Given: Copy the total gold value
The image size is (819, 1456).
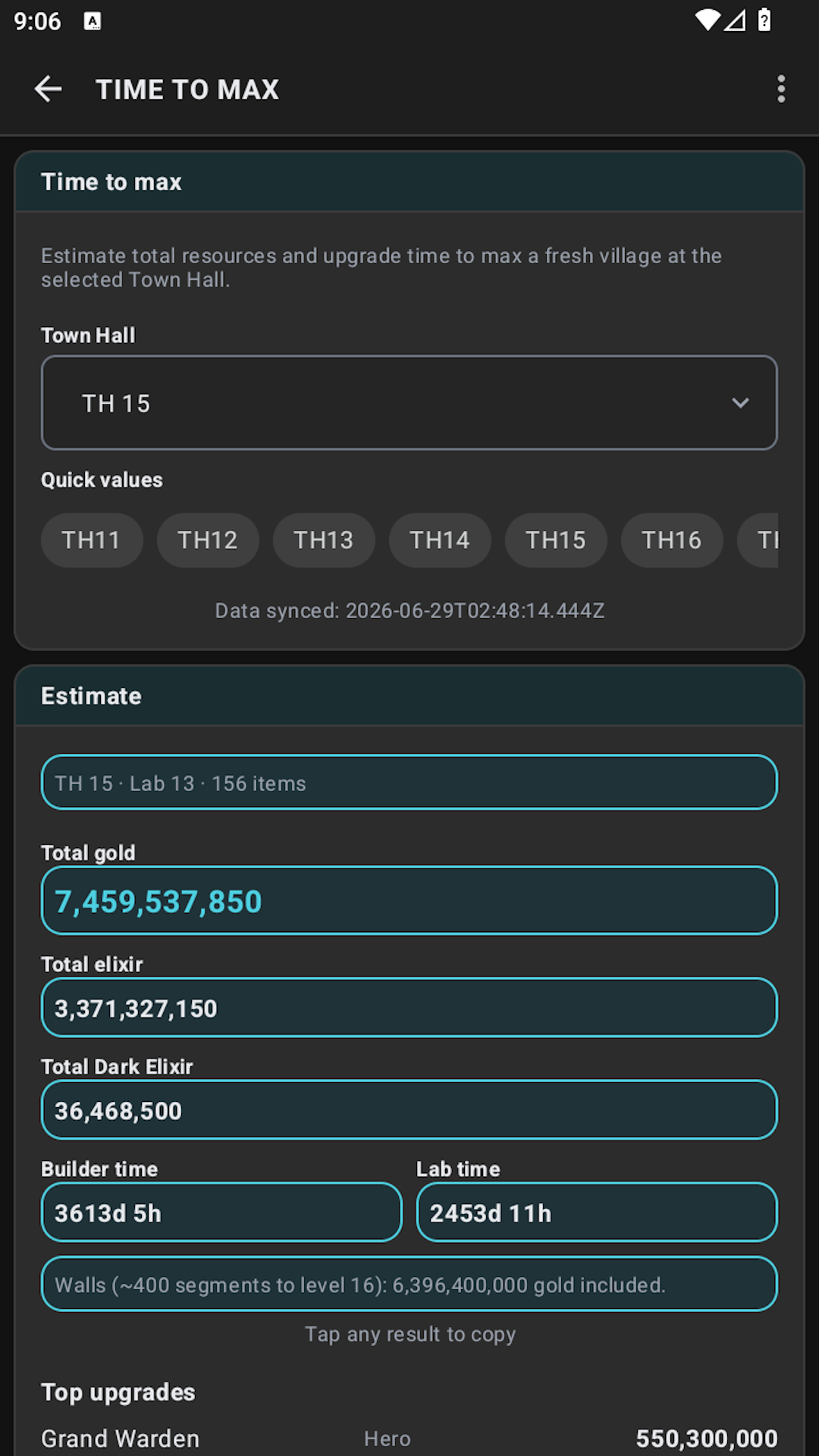Looking at the screenshot, I should [409, 900].
